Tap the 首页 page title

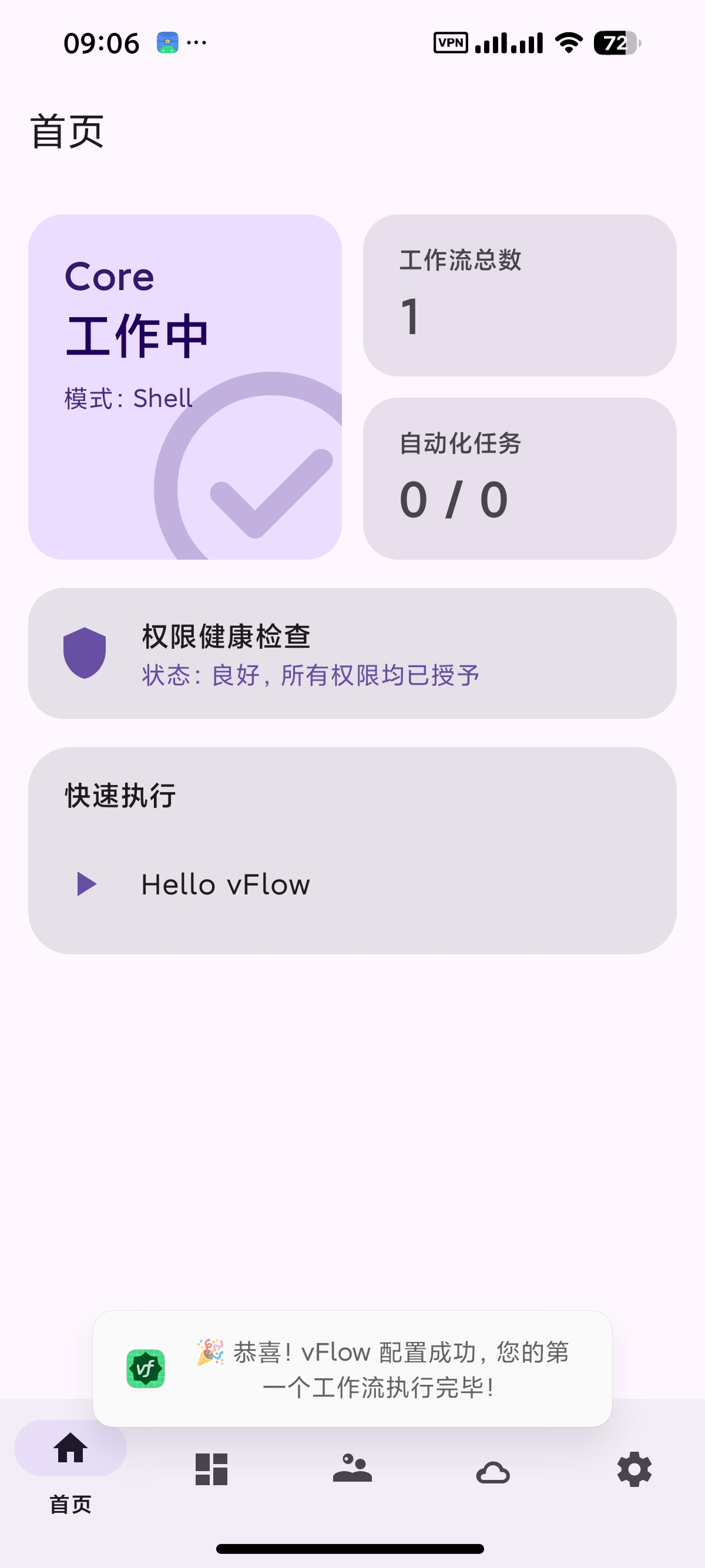click(68, 132)
